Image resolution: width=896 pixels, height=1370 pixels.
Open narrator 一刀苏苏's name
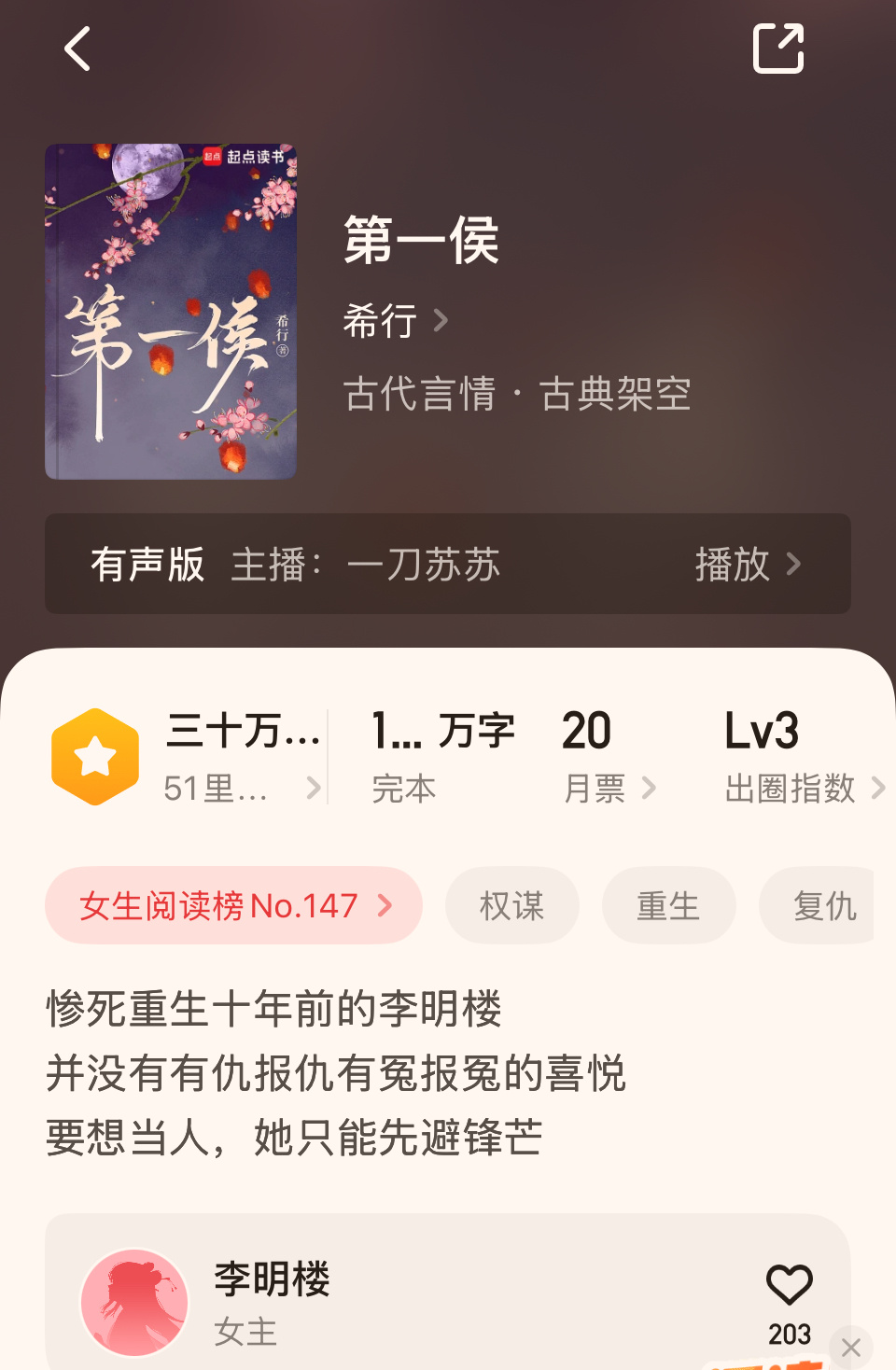click(425, 565)
